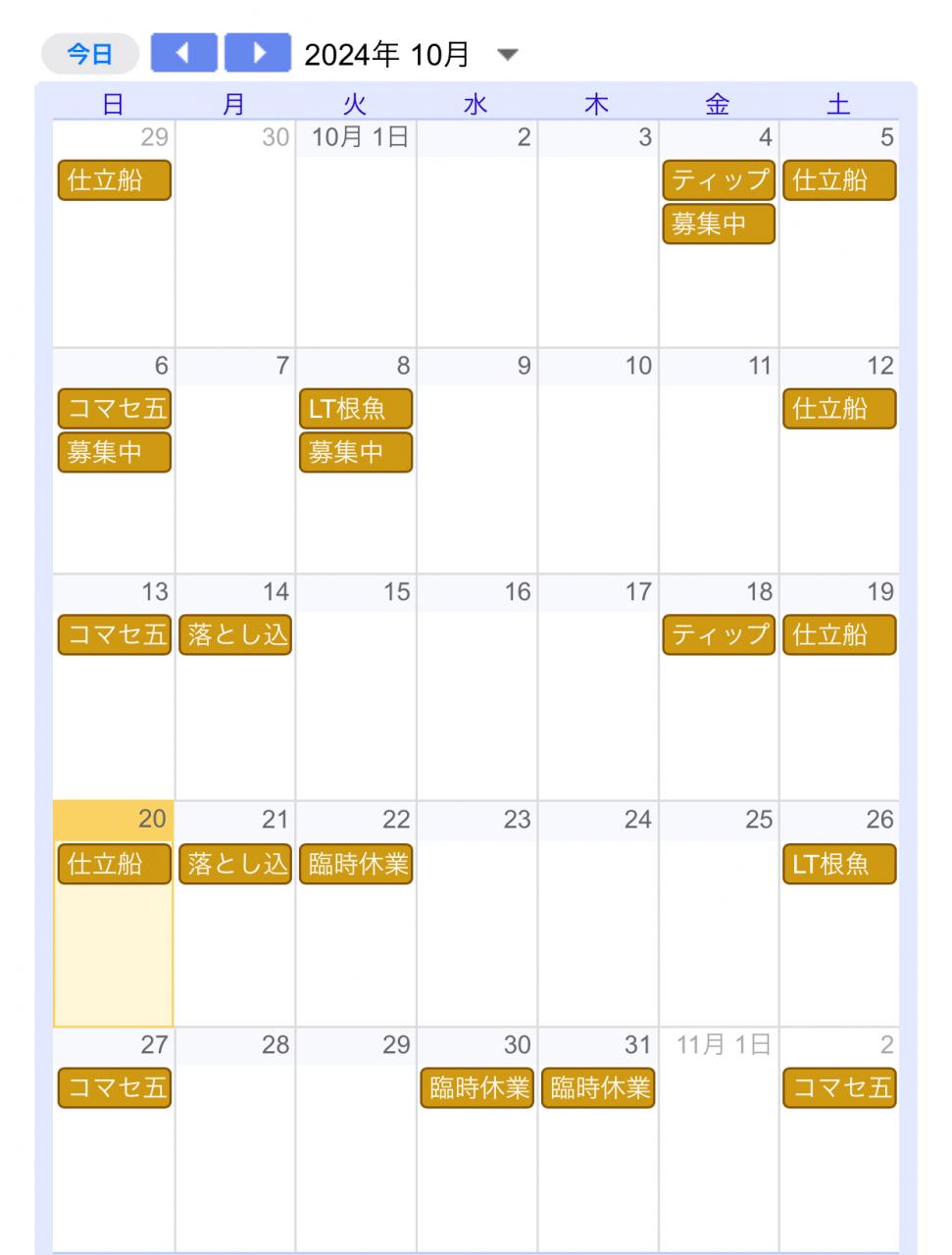Image resolution: width=952 pixels, height=1255 pixels.
Task: Open the 募集中 event on October 8
Action: coord(356,452)
